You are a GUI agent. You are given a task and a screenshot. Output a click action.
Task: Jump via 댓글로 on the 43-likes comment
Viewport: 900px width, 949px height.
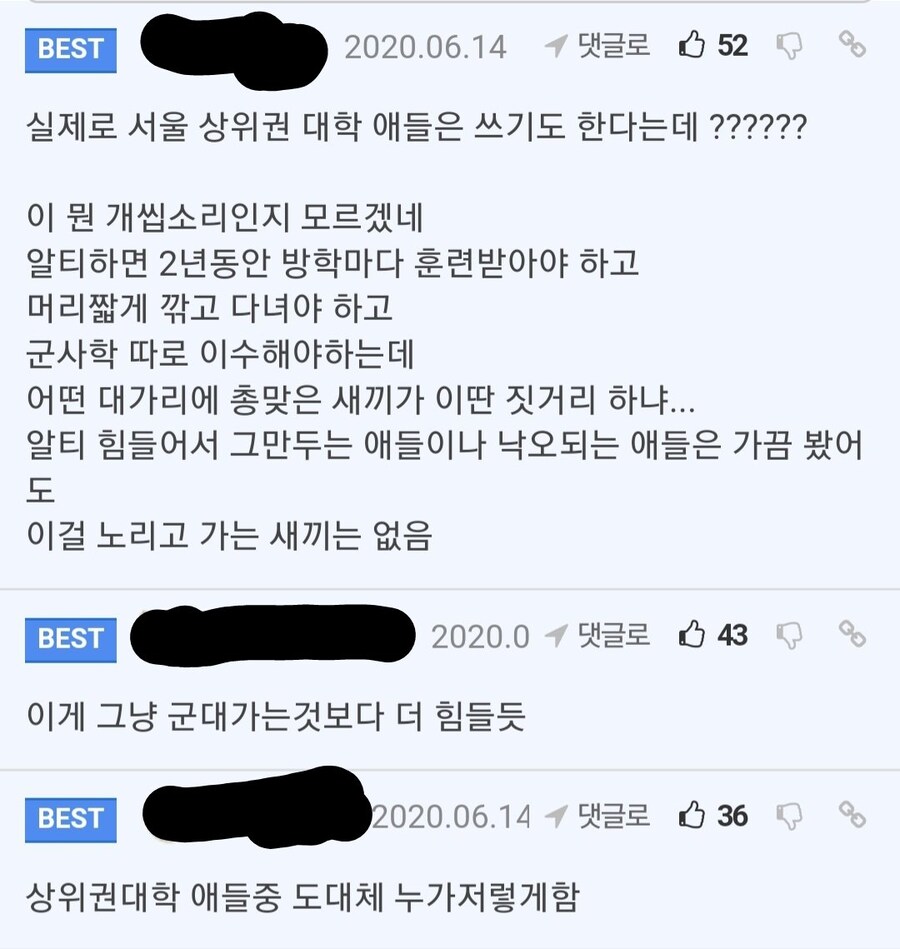click(598, 634)
